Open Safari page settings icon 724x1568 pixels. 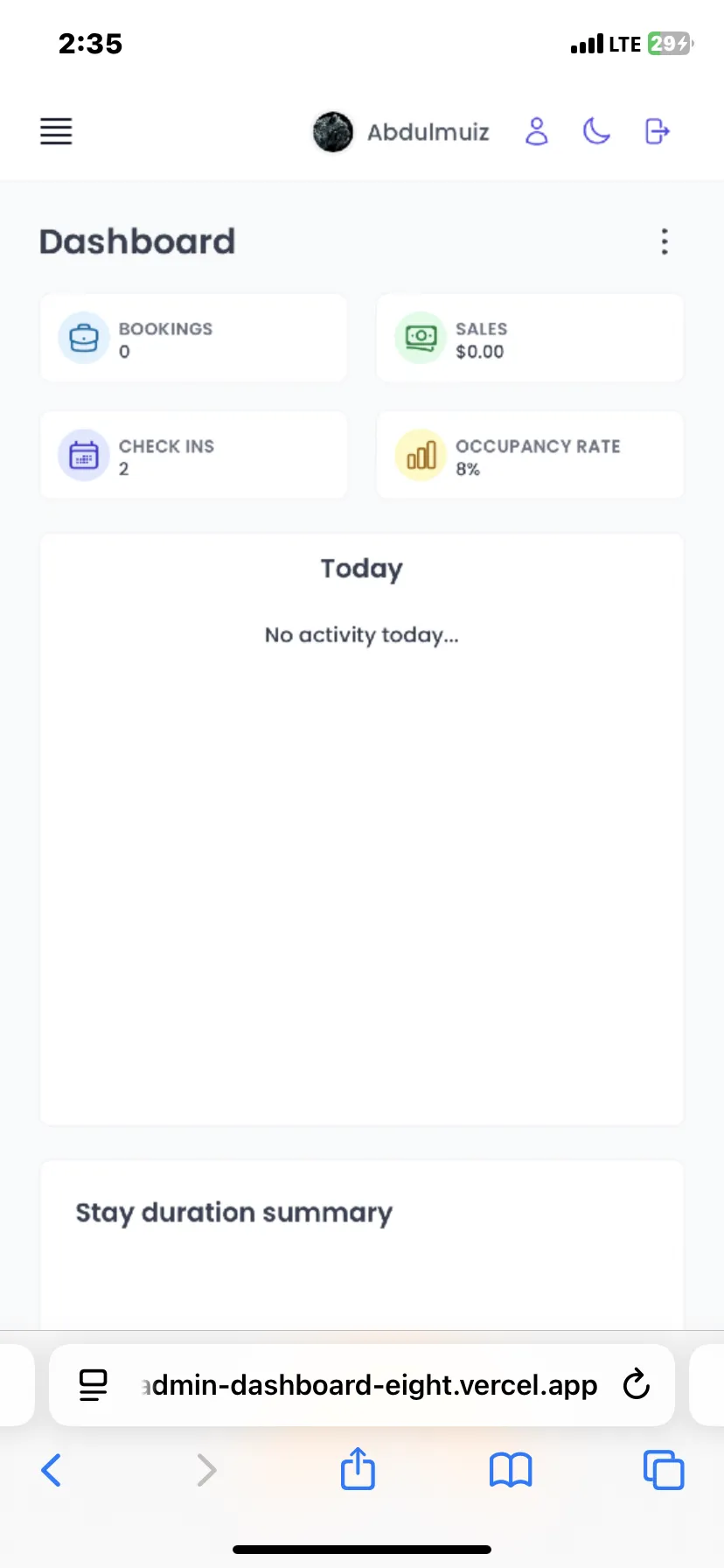(x=93, y=1384)
